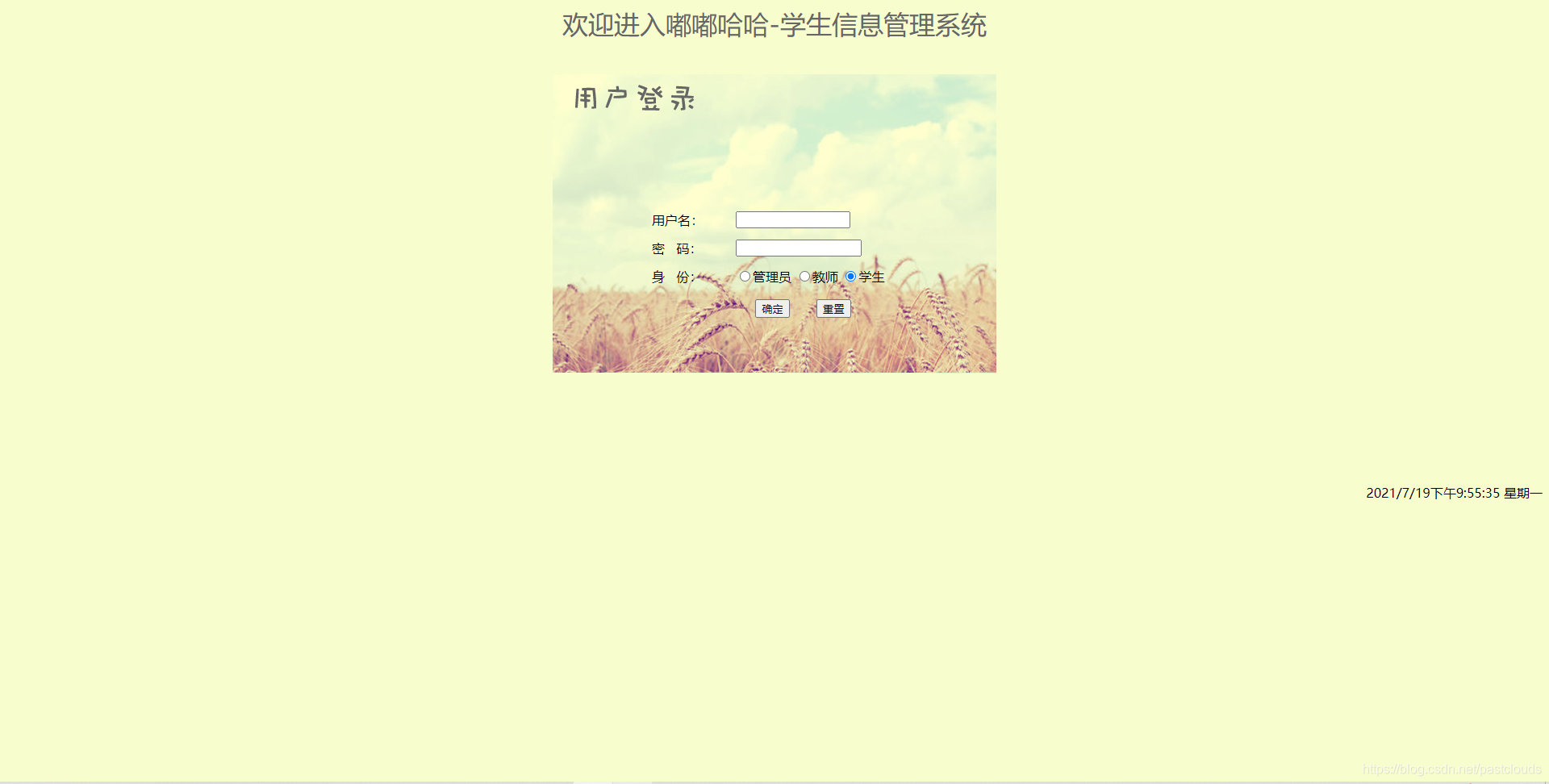This screenshot has width=1549, height=784.
Task: Select the 管理员 identity option
Action: [745, 277]
